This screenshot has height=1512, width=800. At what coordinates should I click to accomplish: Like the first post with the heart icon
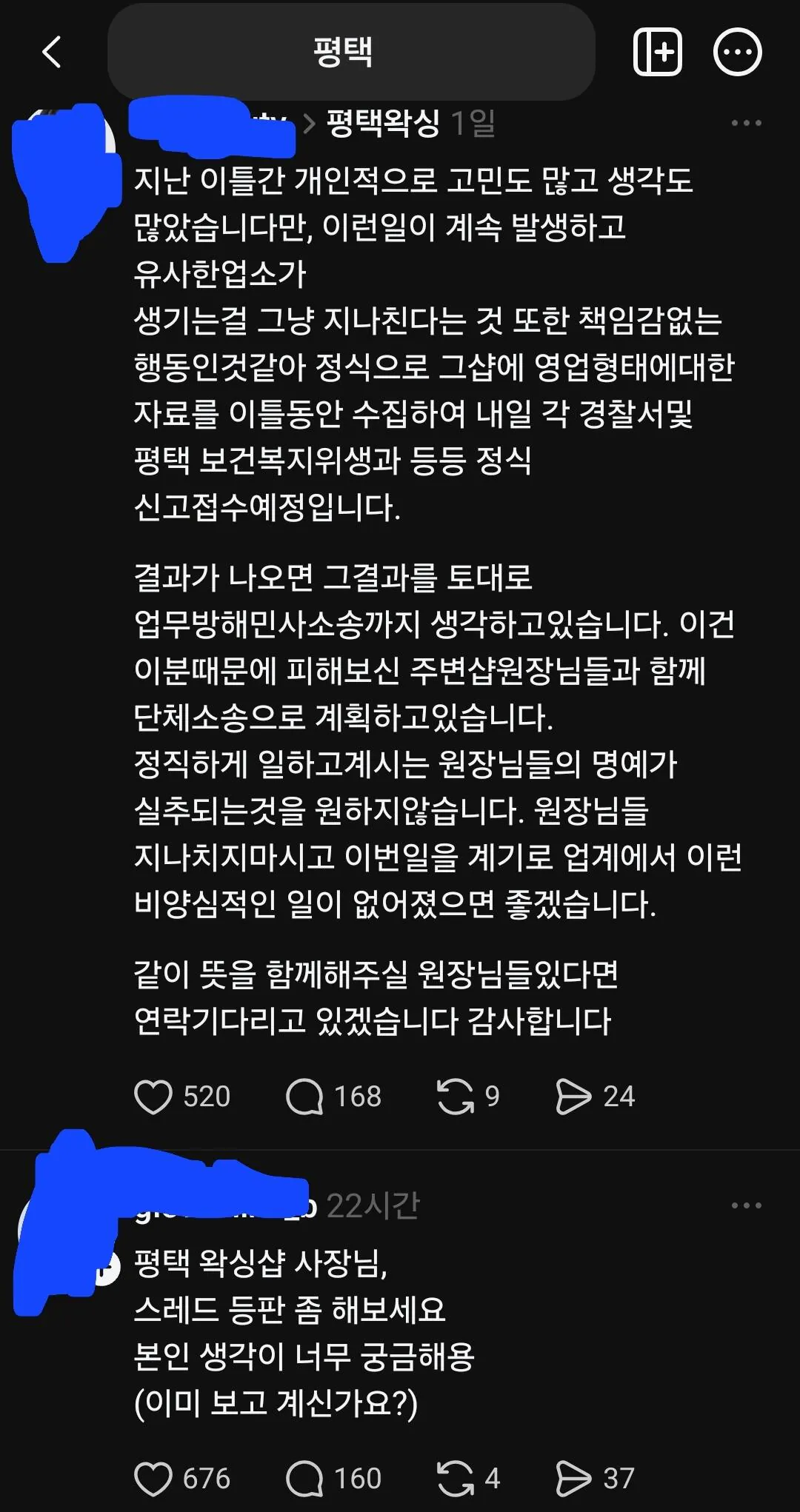pos(158,1098)
